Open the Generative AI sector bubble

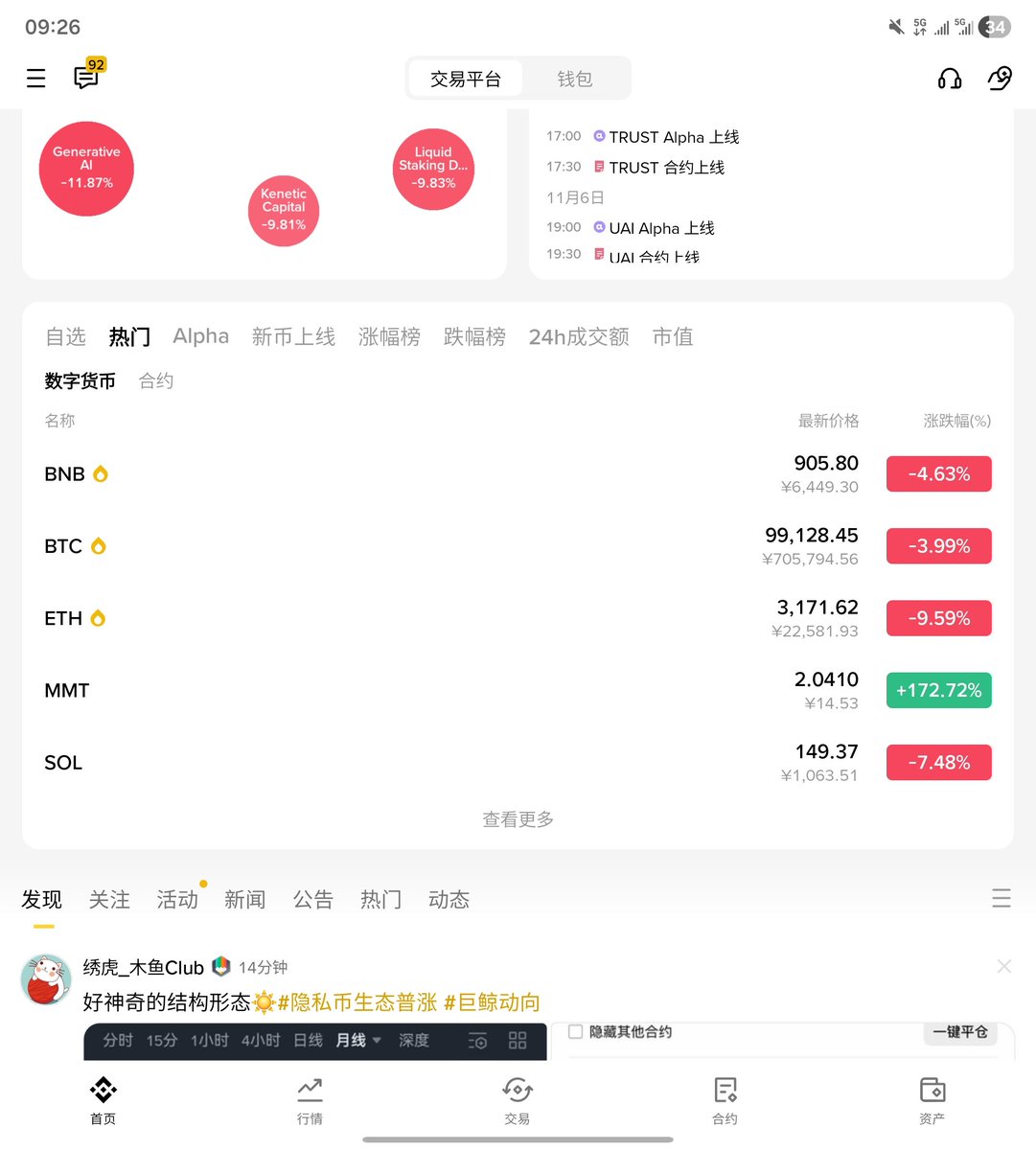tap(86, 168)
